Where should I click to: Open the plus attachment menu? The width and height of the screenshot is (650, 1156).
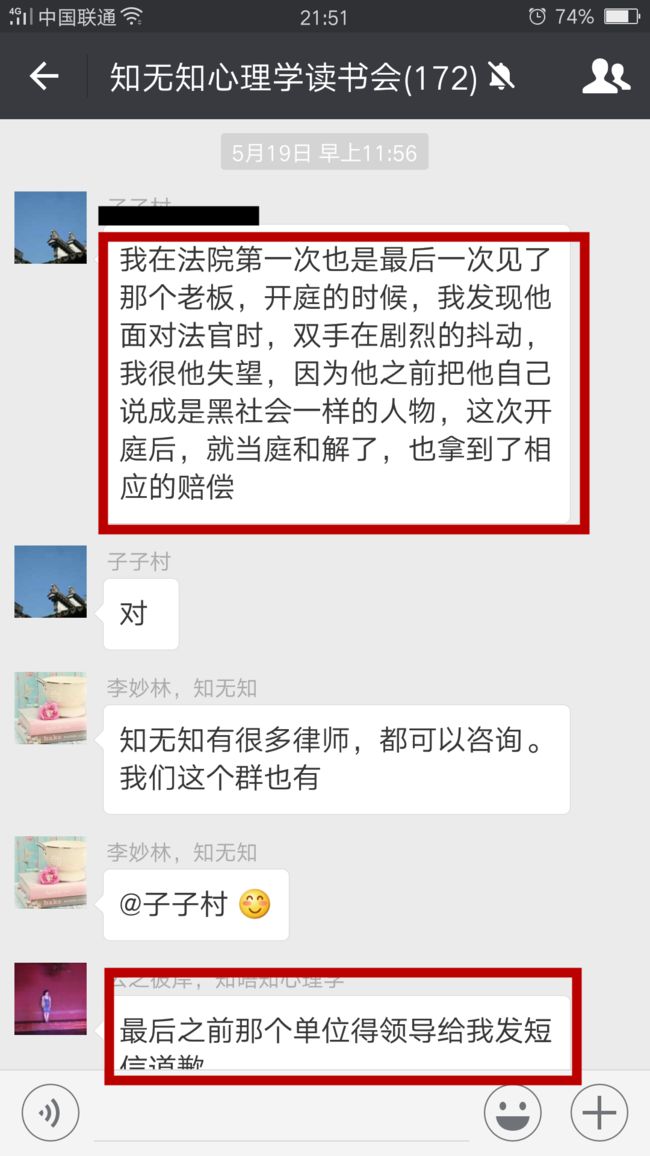(599, 1113)
